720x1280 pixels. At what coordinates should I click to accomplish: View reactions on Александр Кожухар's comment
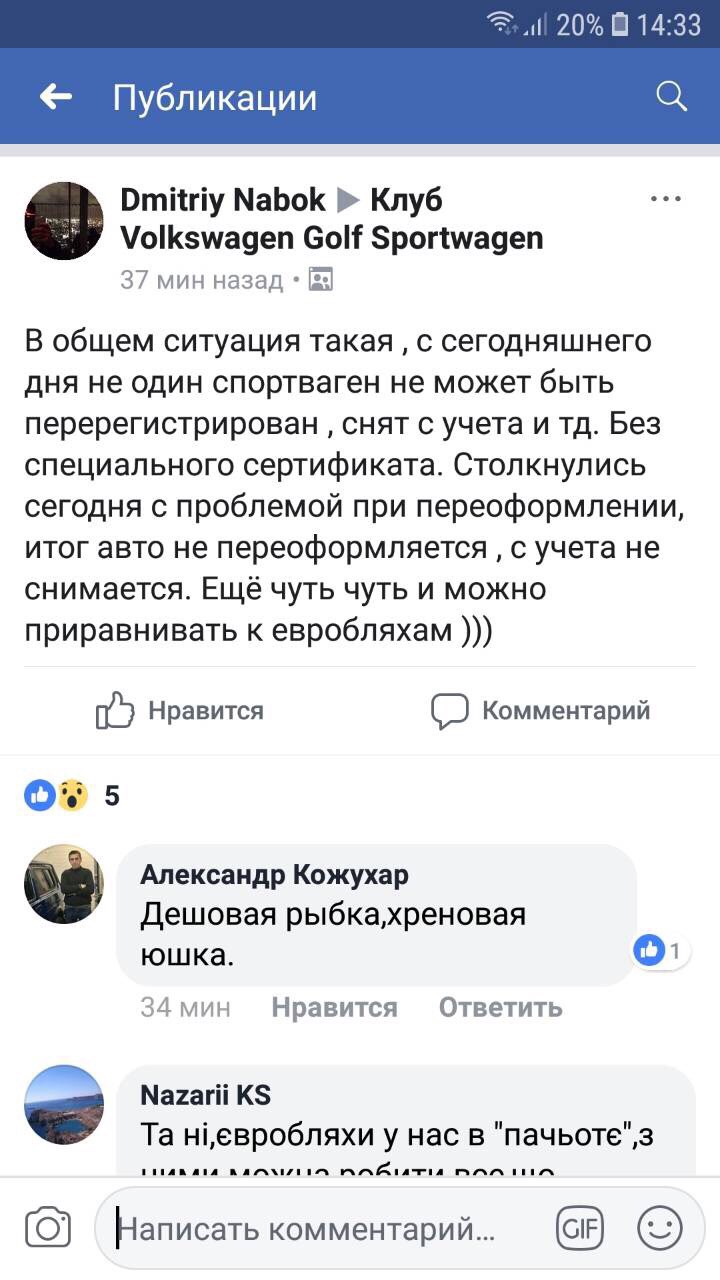(x=661, y=951)
